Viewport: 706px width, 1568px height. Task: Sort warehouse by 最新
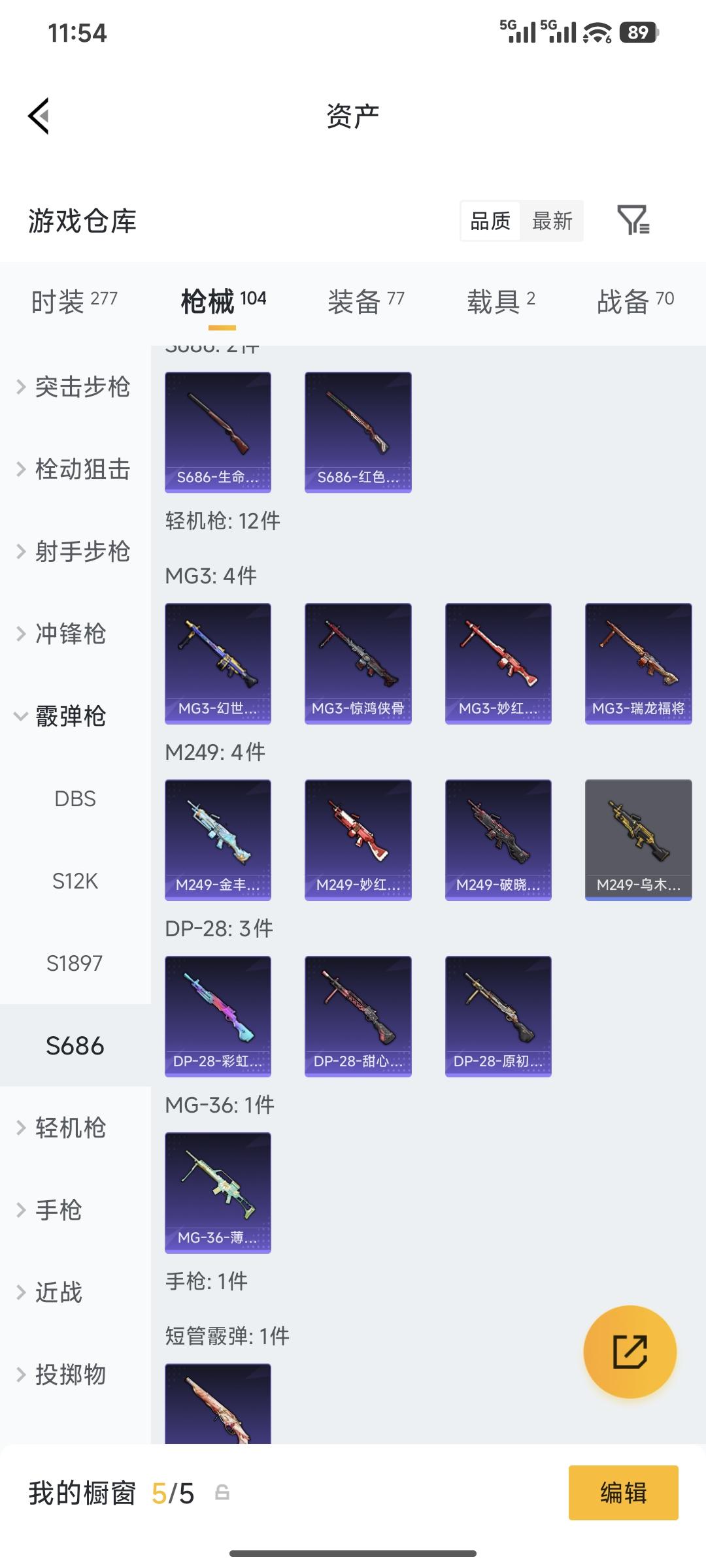pos(552,221)
